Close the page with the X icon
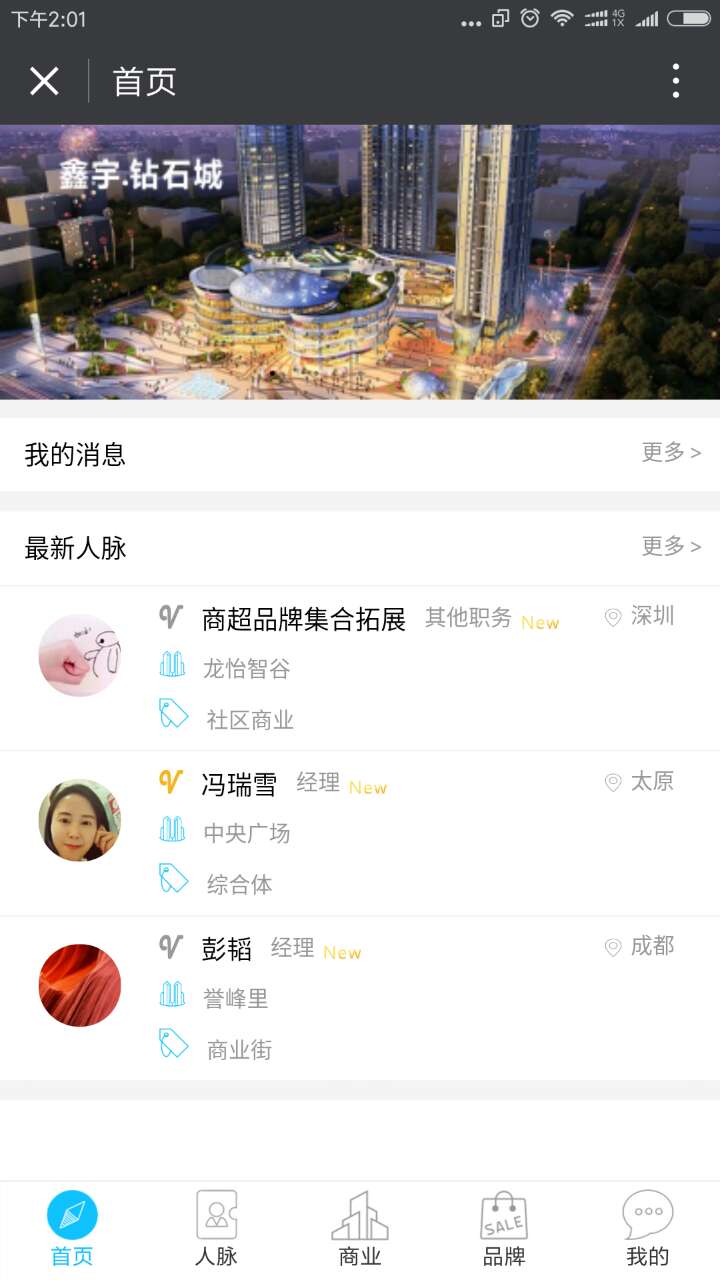Viewport: 720px width, 1280px height. point(44,81)
